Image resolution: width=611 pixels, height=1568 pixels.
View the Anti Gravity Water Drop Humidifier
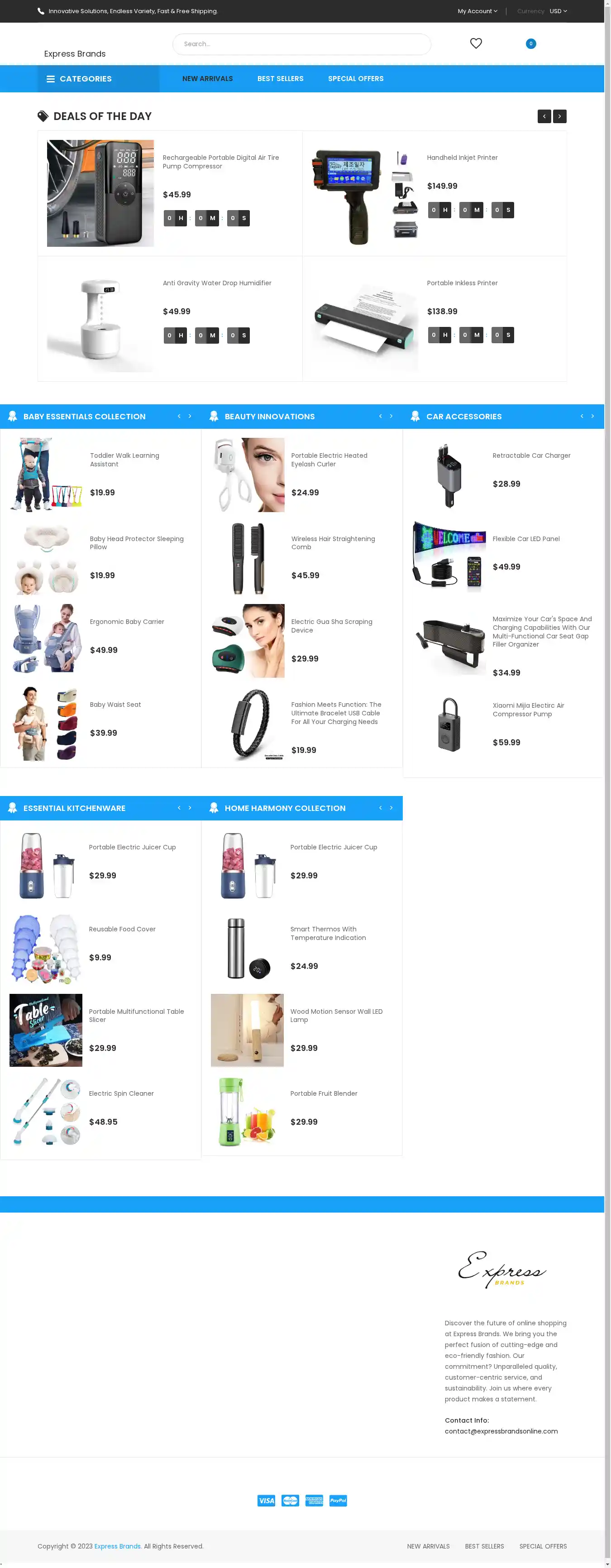[217, 283]
